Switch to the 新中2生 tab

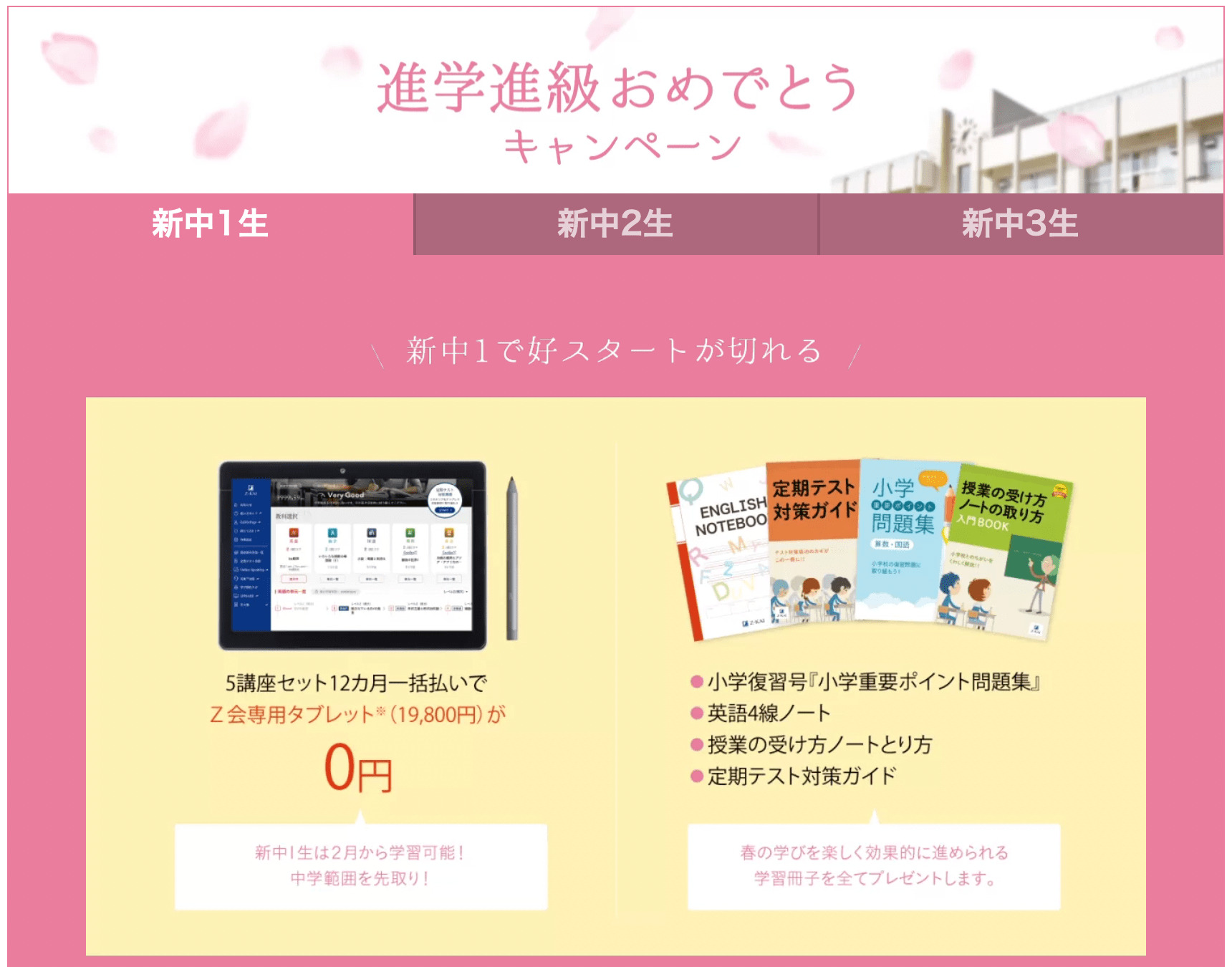click(x=615, y=223)
